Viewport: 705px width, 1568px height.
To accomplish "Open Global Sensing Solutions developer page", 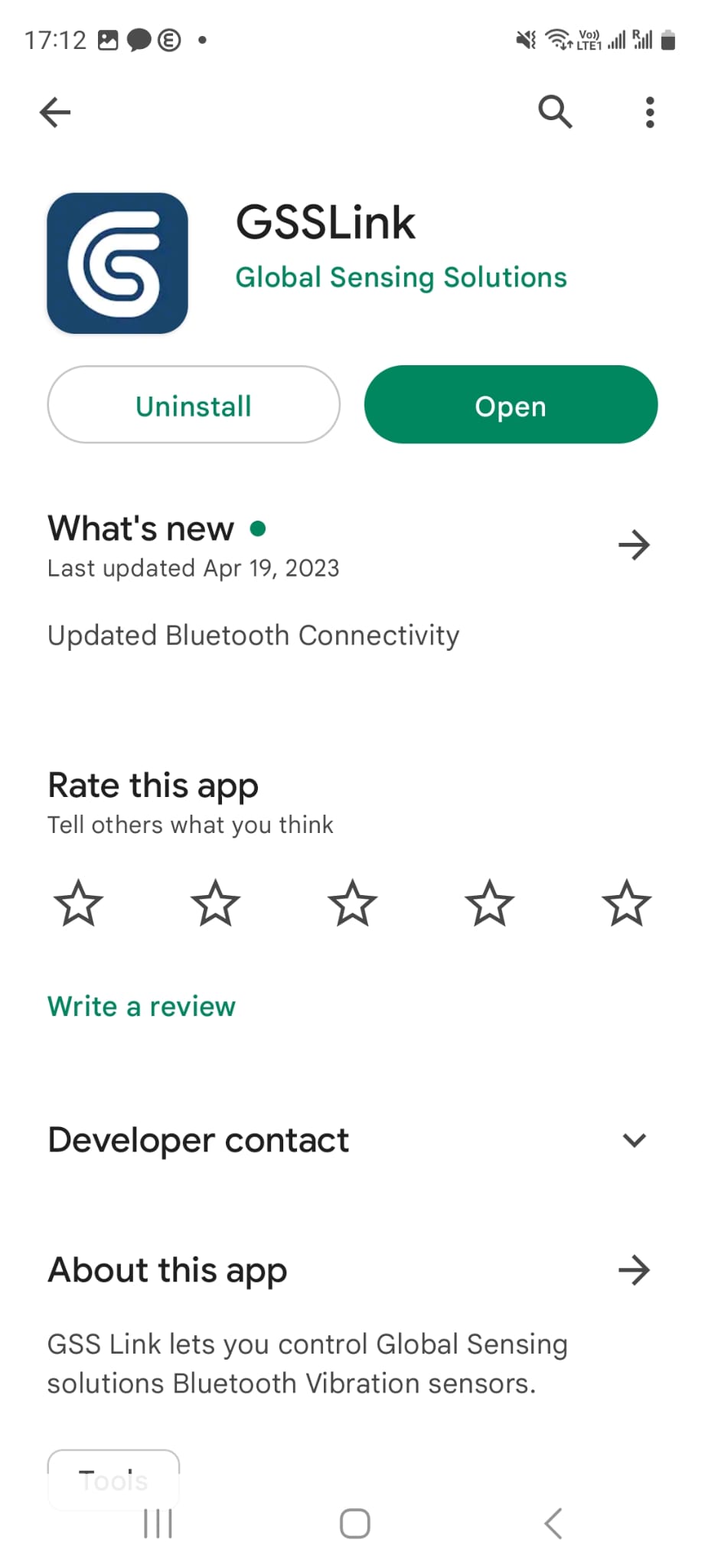I will [401, 277].
